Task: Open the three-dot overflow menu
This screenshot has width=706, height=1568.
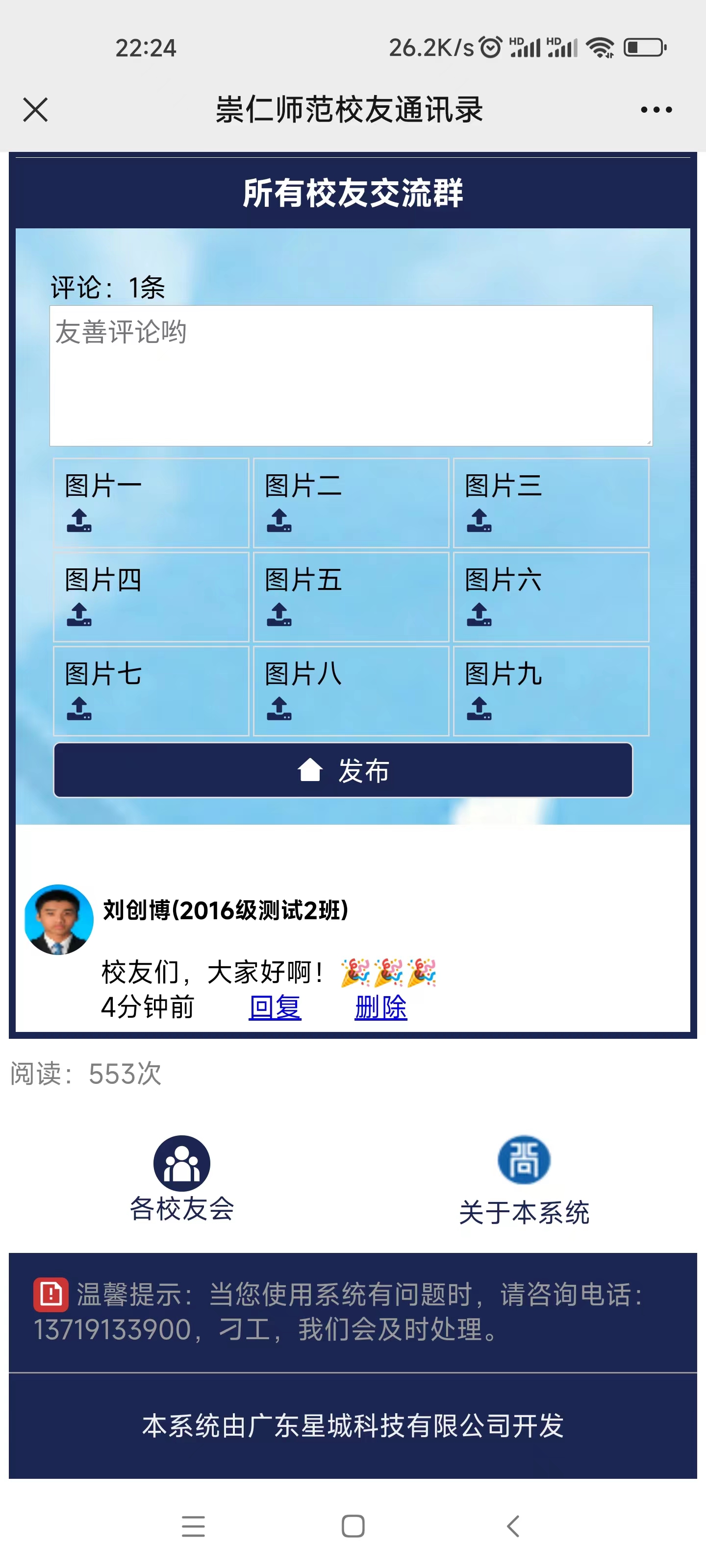Action: pyautogui.click(x=656, y=110)
